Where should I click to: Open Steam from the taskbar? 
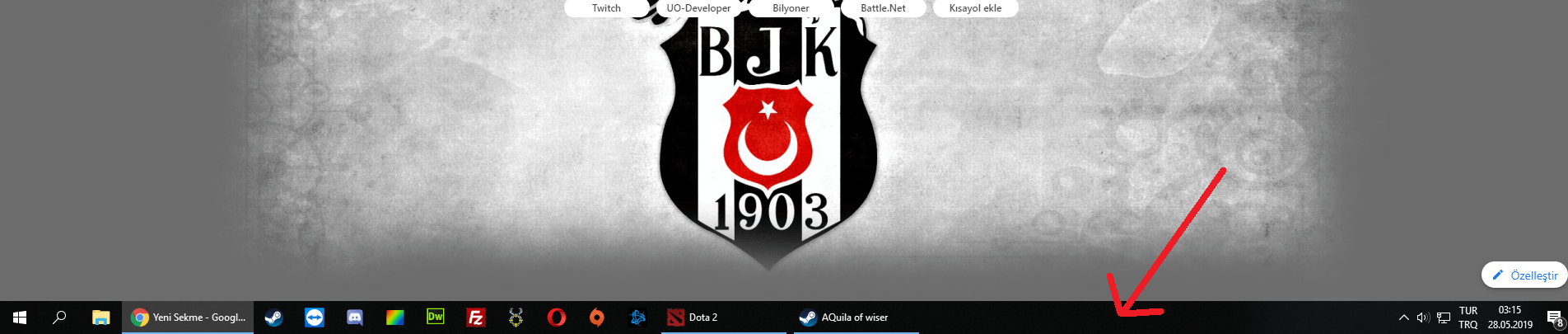pos(274,318)
